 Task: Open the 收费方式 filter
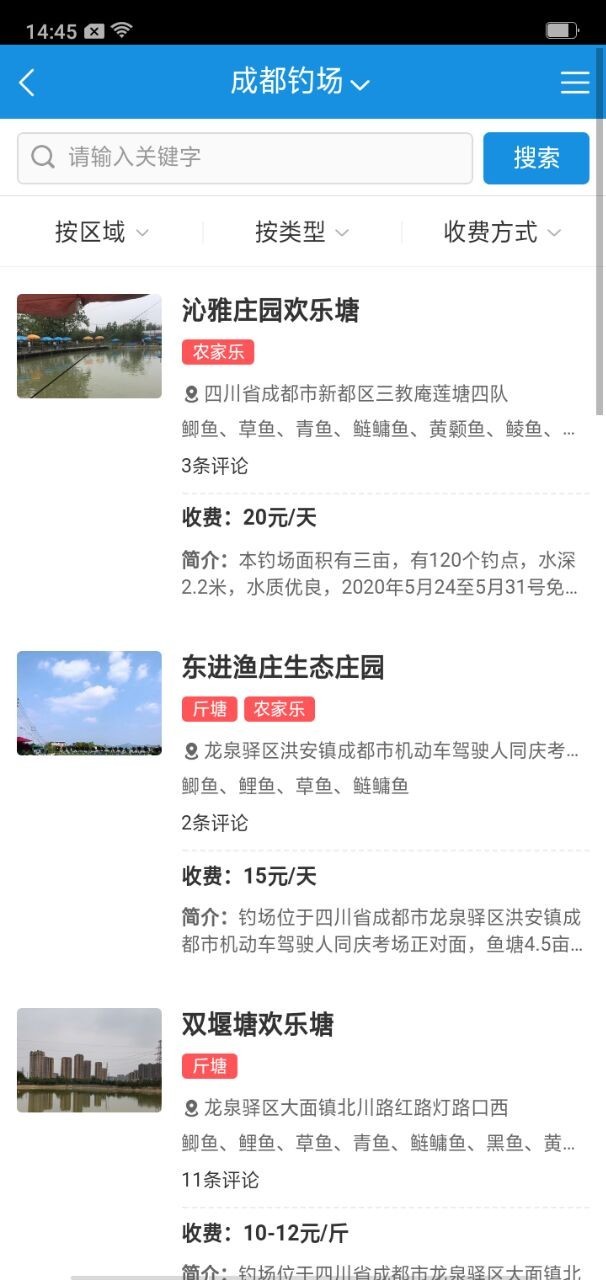click(502, 233)
